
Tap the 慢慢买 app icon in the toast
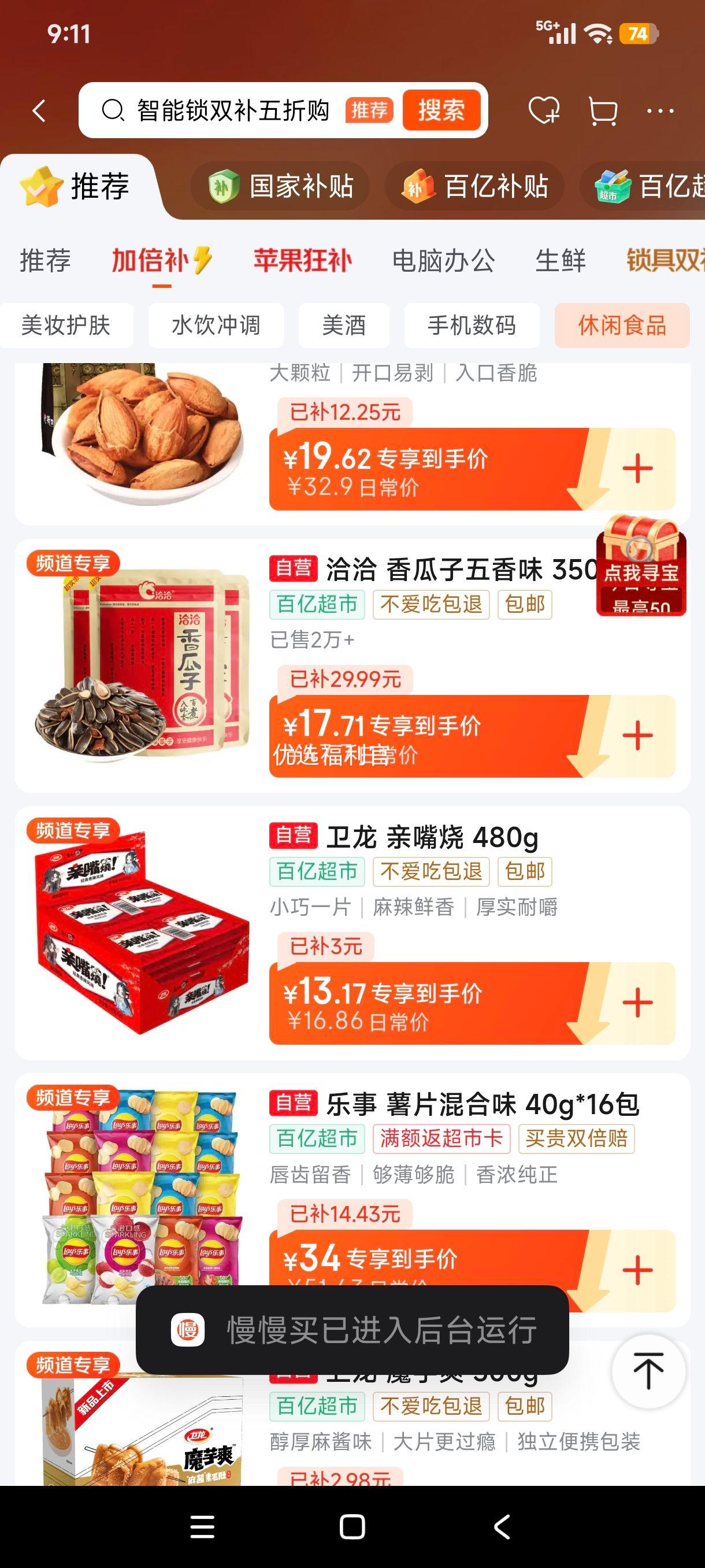coord(187,1330)
